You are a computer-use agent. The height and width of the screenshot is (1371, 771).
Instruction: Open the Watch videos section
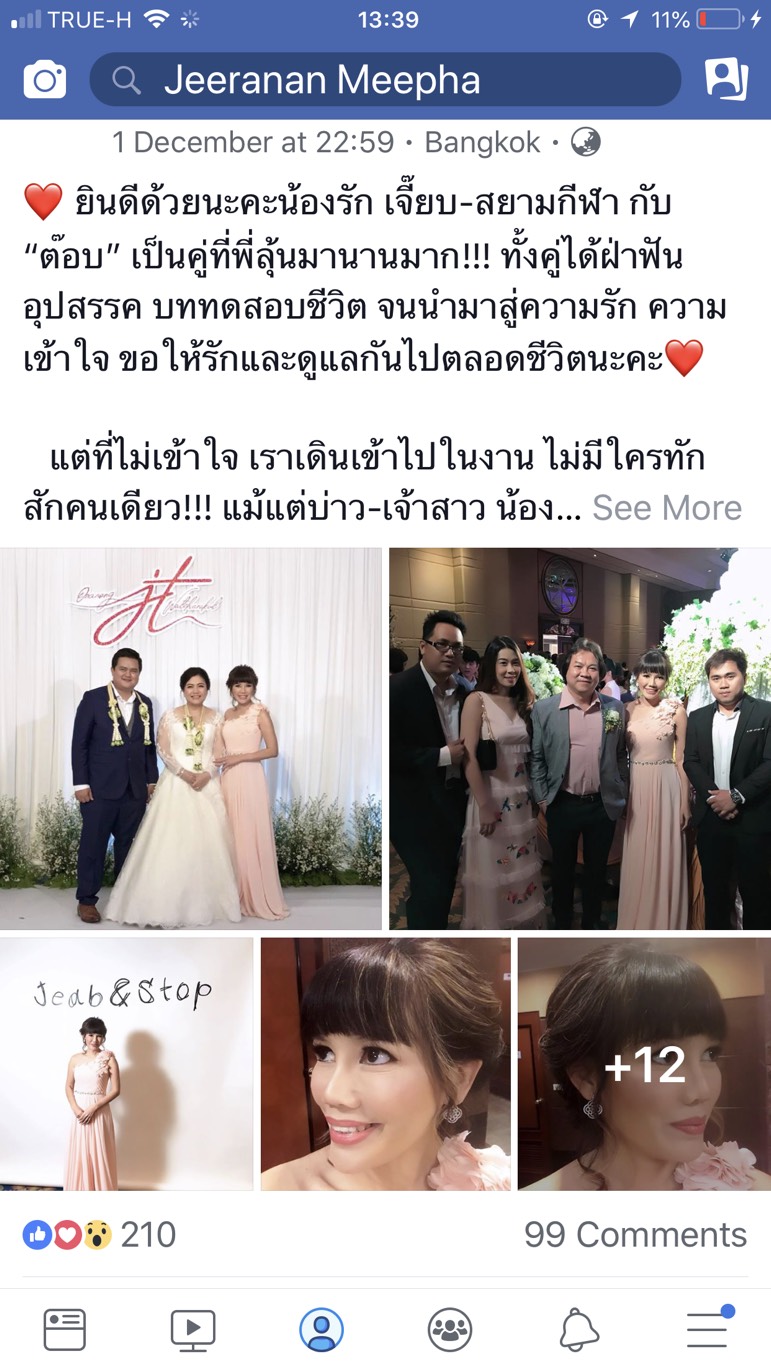(193, 1329)
